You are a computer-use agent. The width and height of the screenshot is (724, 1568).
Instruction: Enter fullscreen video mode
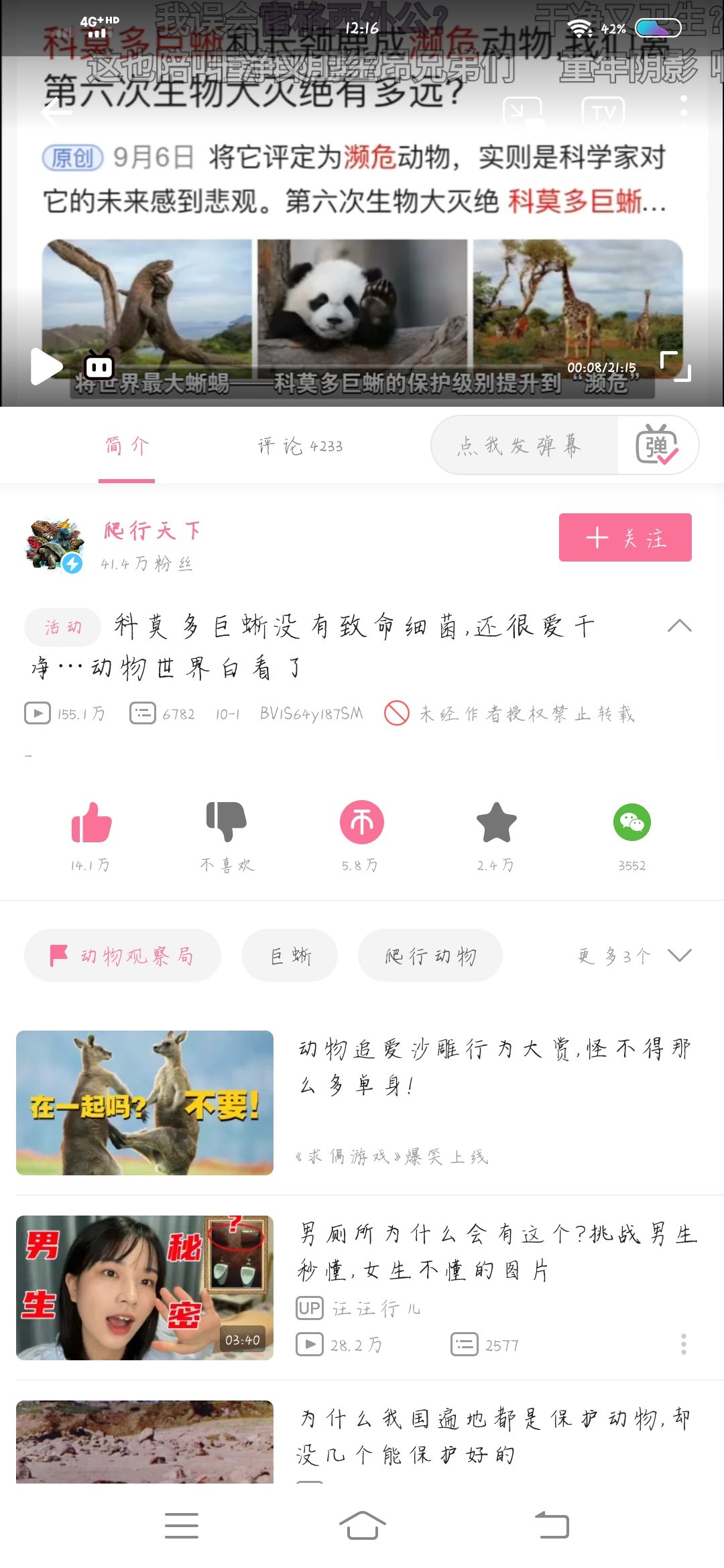pyautogui.click(x=675, y=367)
